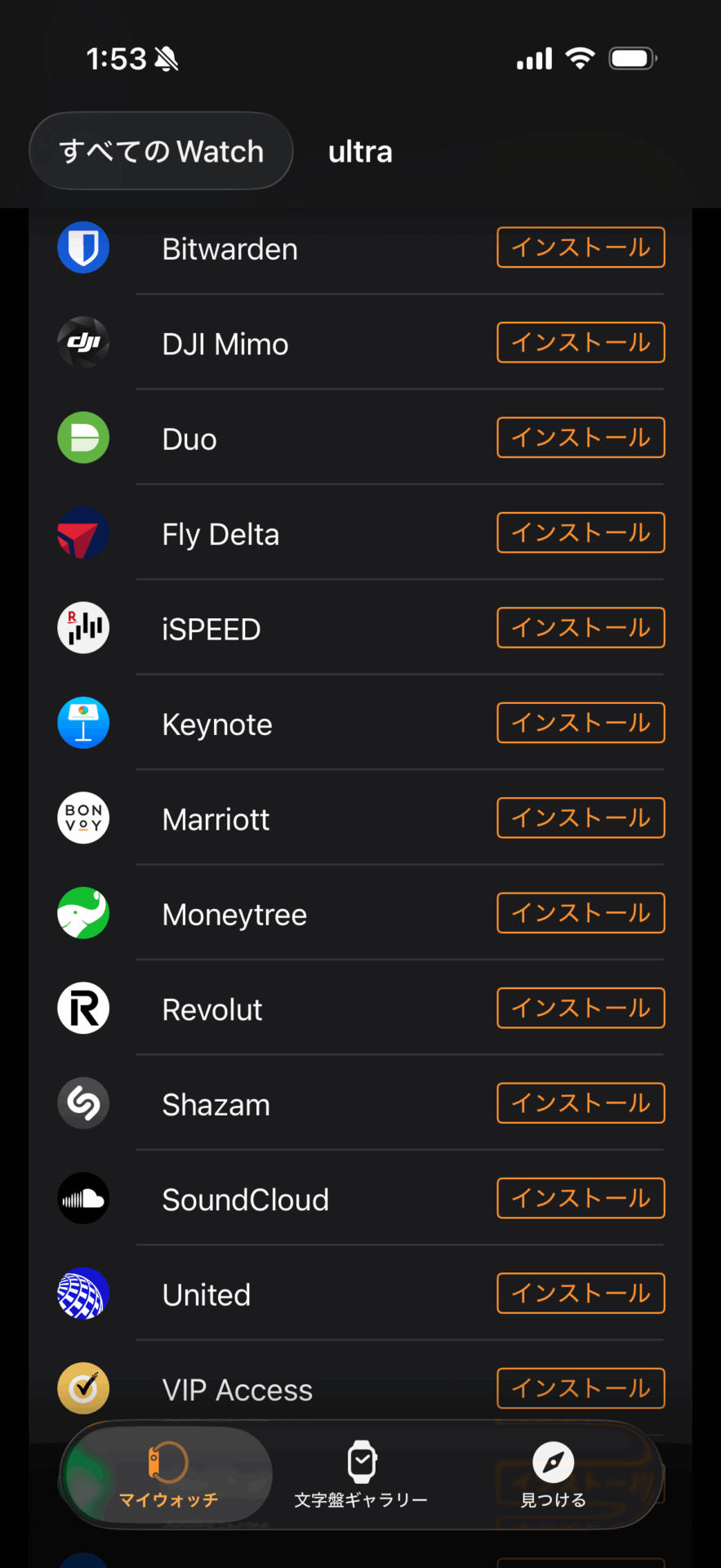Tap the iSPEED app icon

pyautogui.click(x=82, y=627)
